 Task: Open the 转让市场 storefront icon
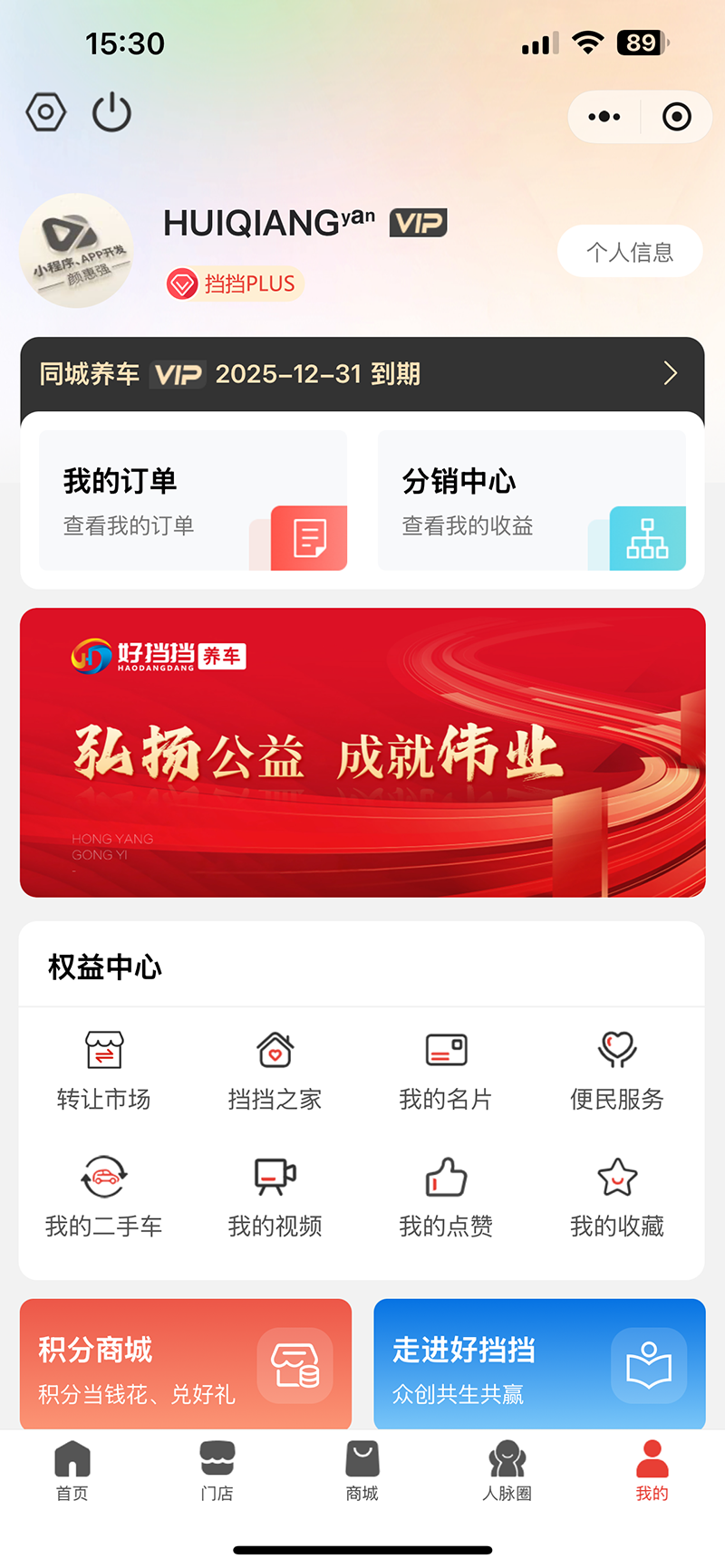[x=103, y=1049]
